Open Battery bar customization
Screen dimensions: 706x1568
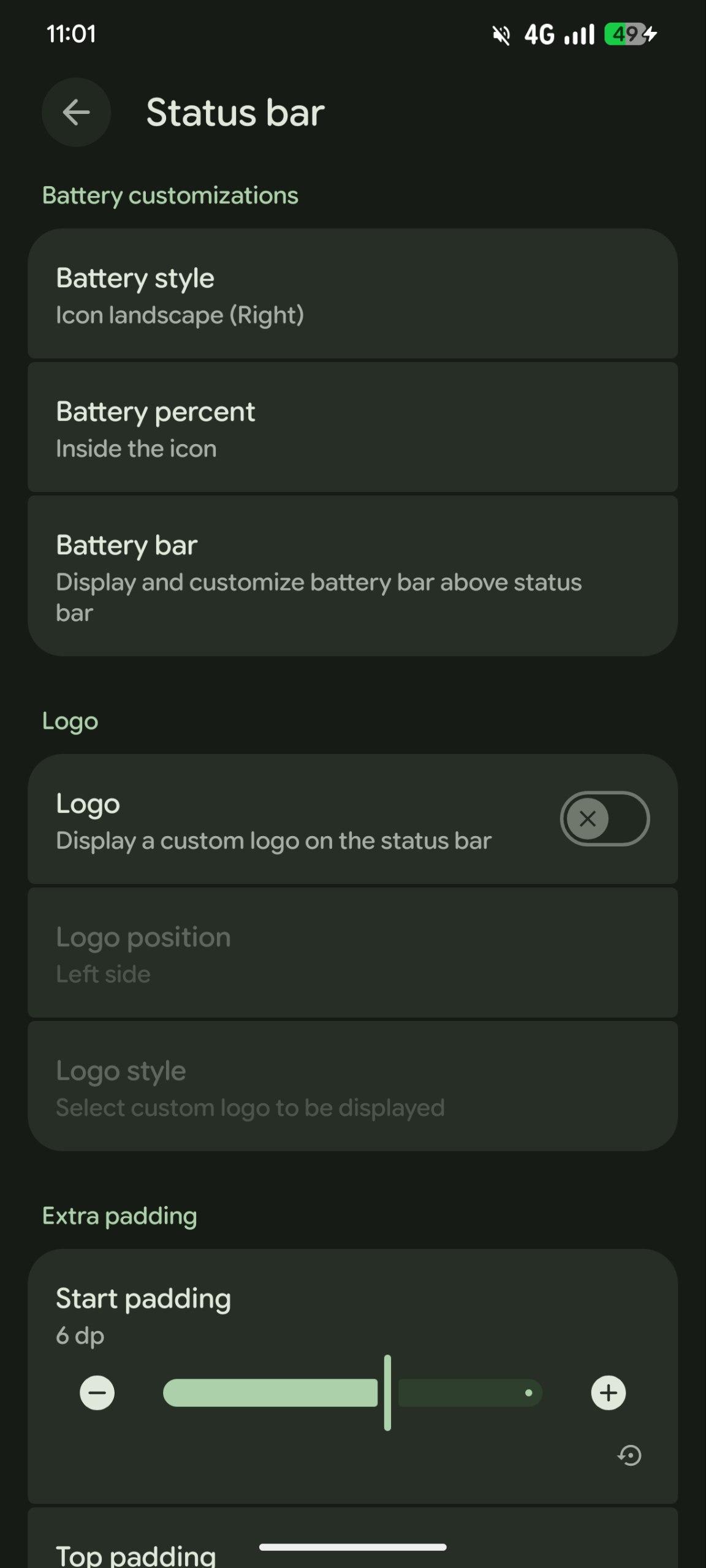(352, 576)
